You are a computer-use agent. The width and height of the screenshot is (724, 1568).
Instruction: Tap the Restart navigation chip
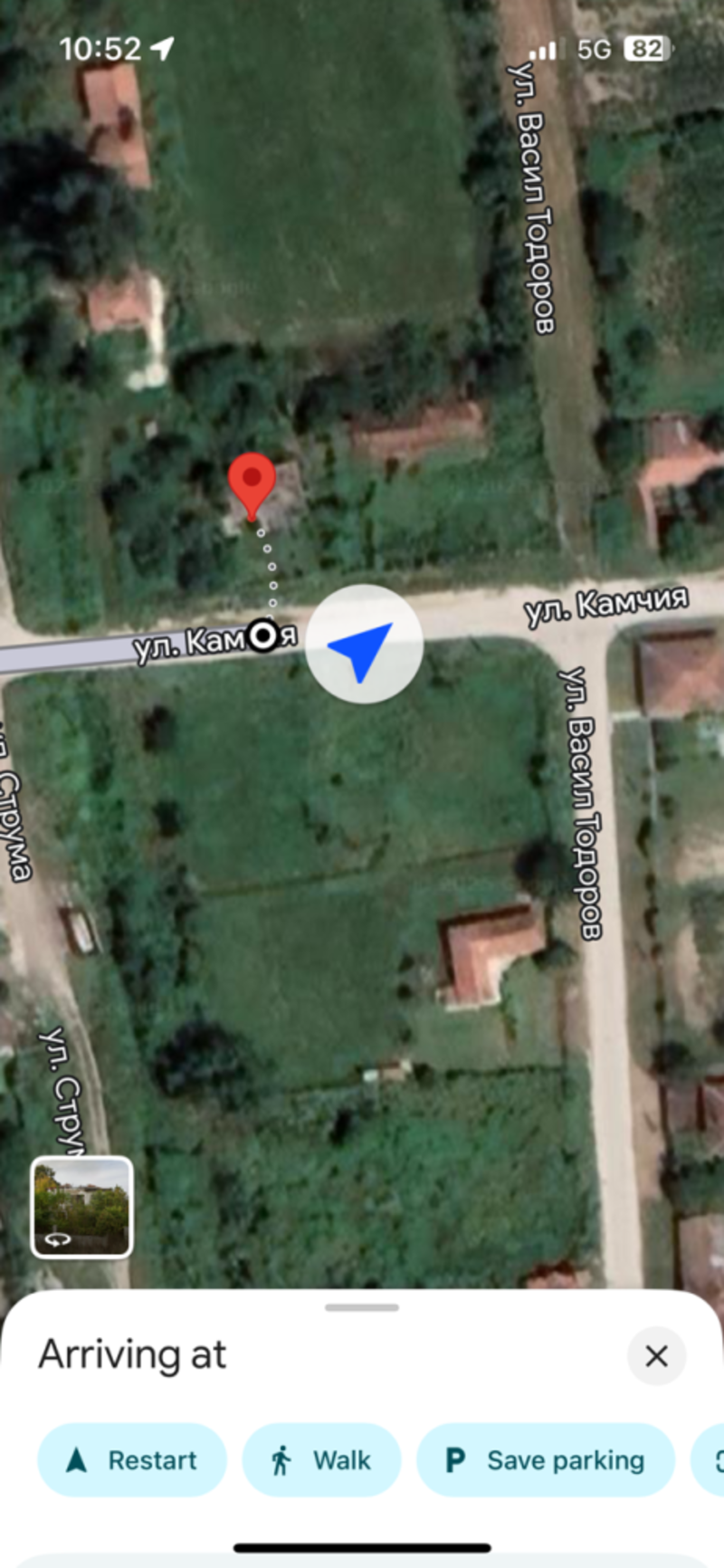click(132, 1460)
